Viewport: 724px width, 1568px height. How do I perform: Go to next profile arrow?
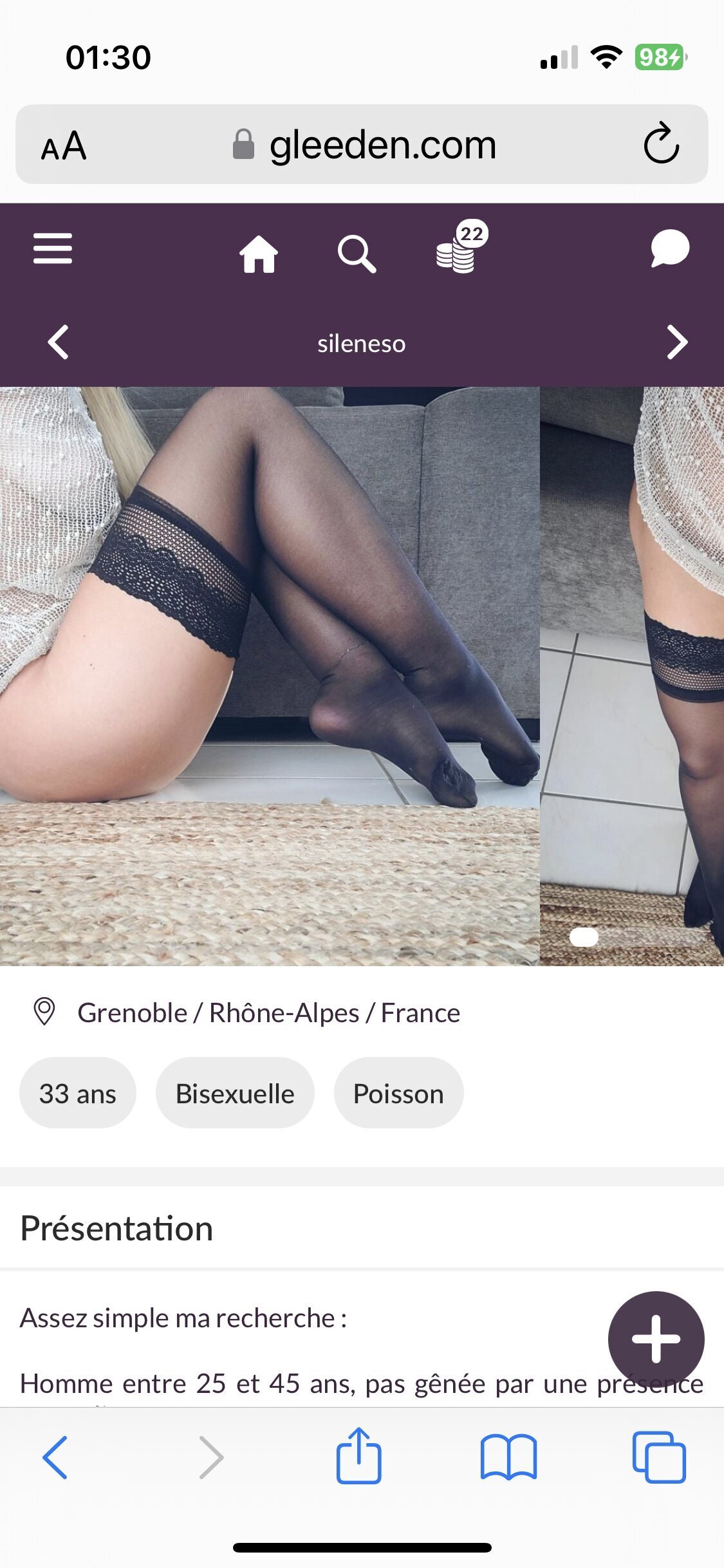pyautogui.click(x=677, y=342)
